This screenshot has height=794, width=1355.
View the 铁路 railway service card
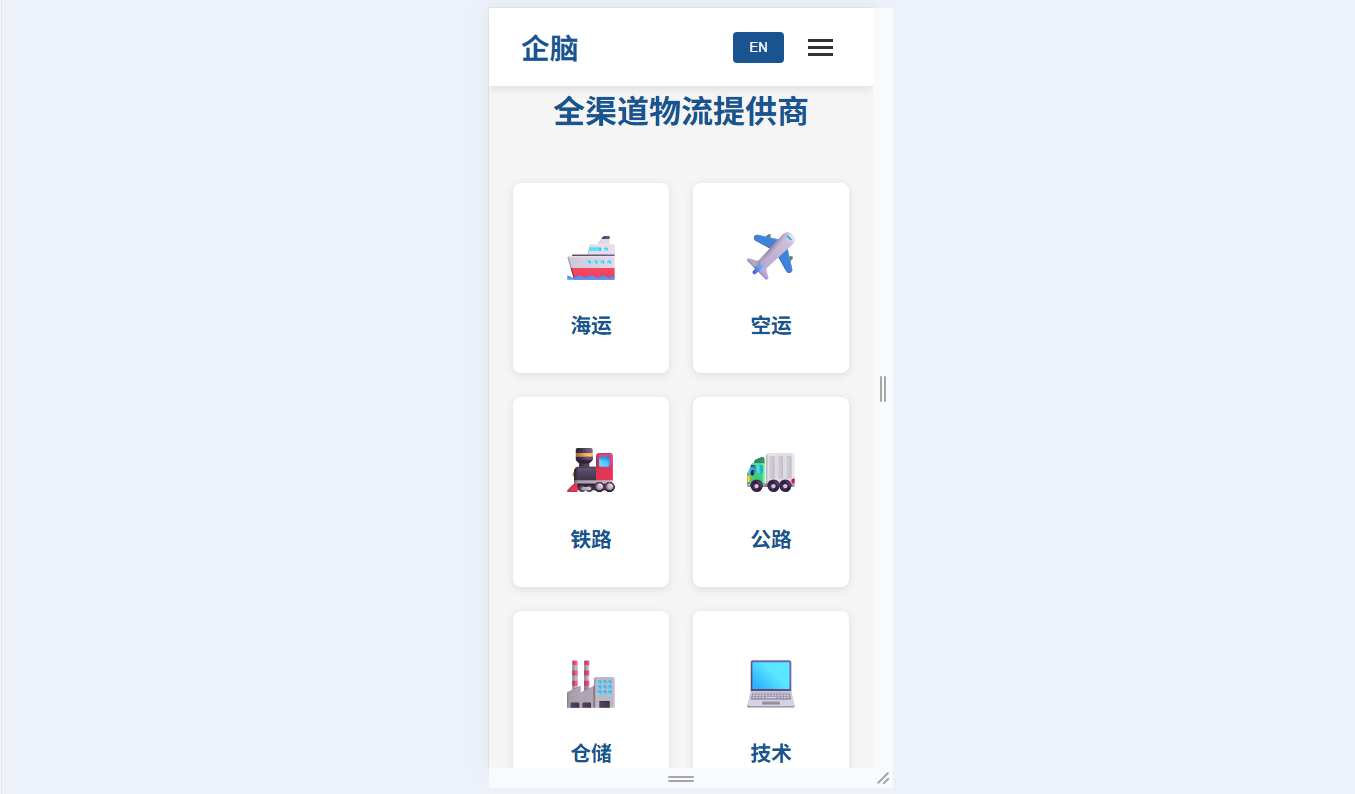click(x=590, y=492)
